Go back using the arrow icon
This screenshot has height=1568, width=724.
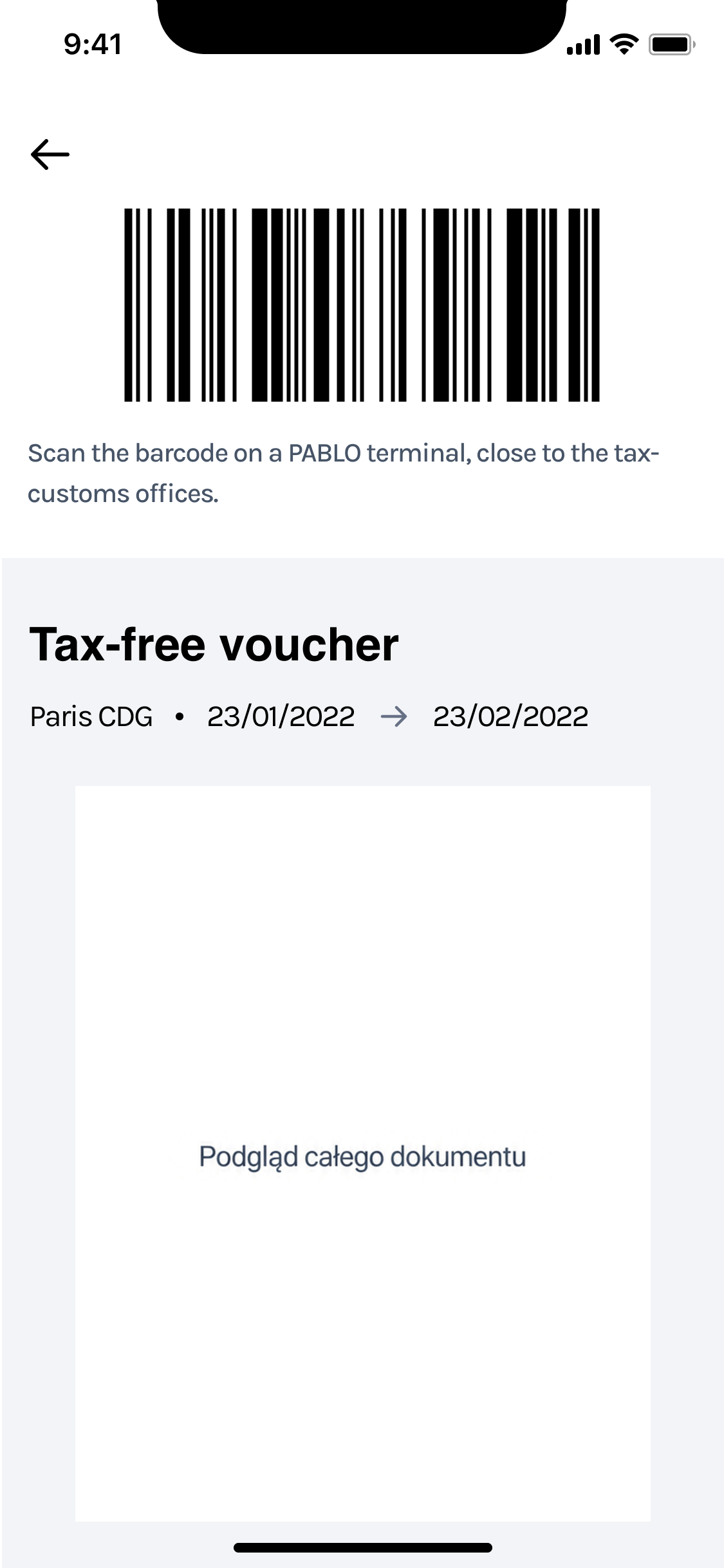point(50,154)
